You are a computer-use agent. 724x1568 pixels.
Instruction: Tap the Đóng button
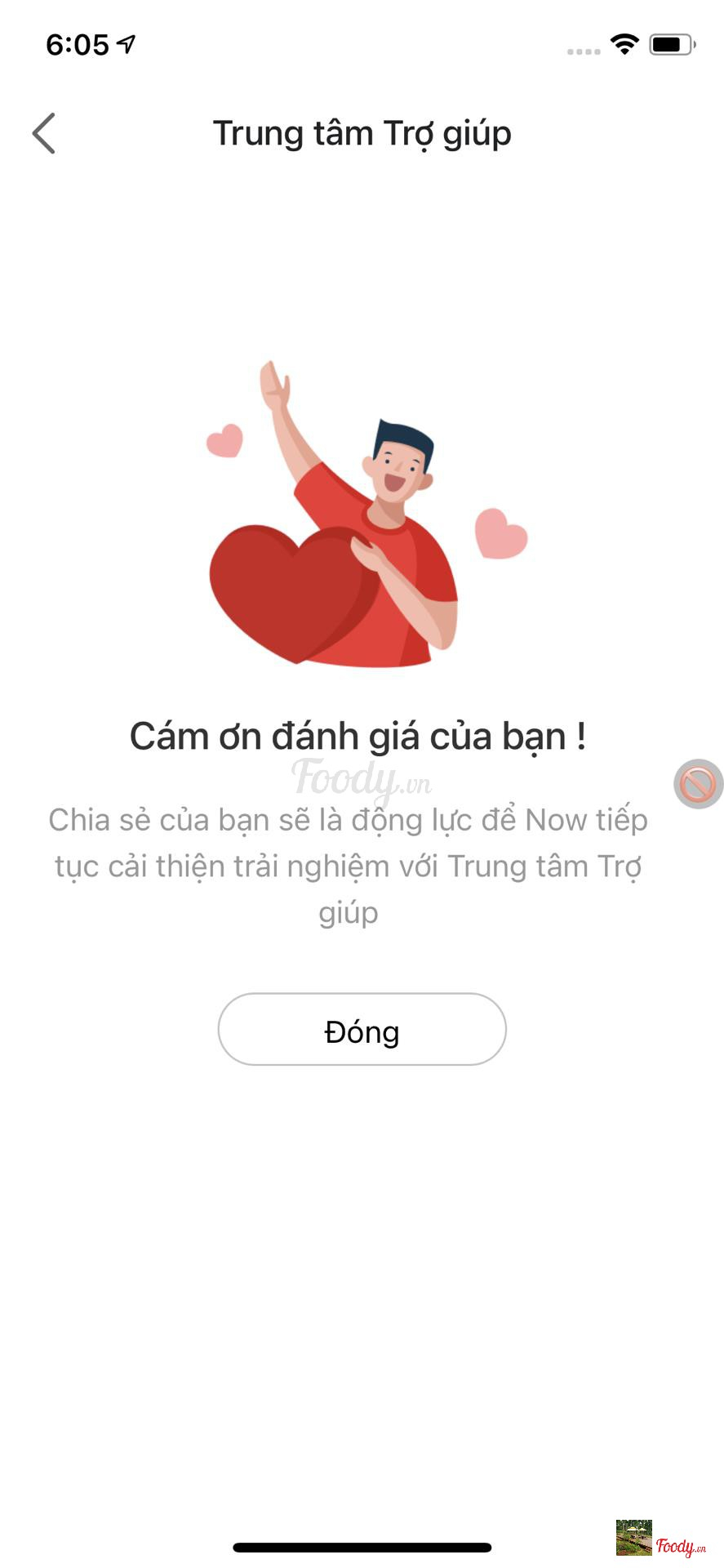(x=362, y=1030)
